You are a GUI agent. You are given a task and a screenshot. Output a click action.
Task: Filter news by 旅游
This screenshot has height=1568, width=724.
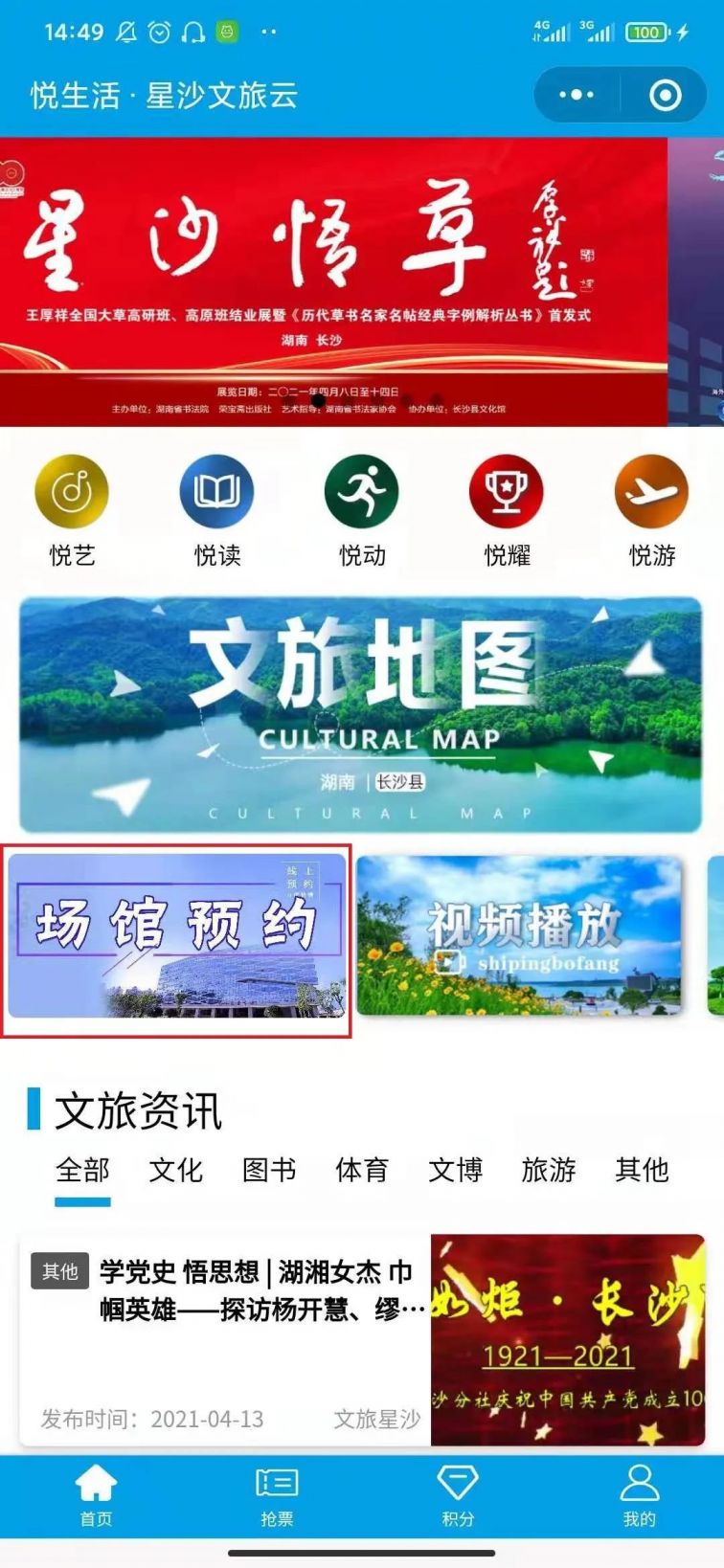pos(549,1170)
